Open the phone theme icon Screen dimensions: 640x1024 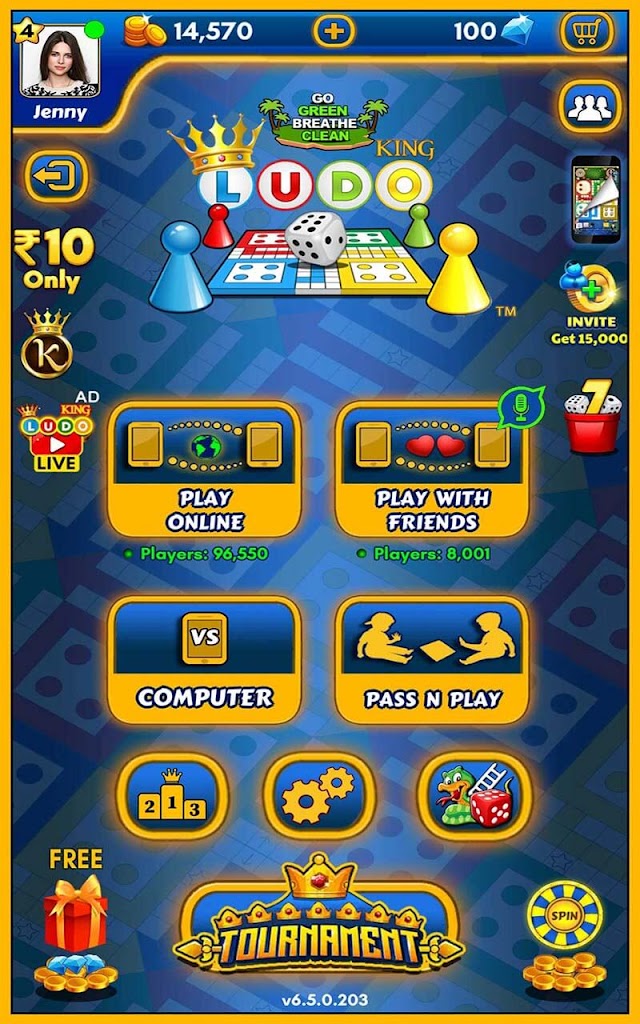(x=595, y=199)
